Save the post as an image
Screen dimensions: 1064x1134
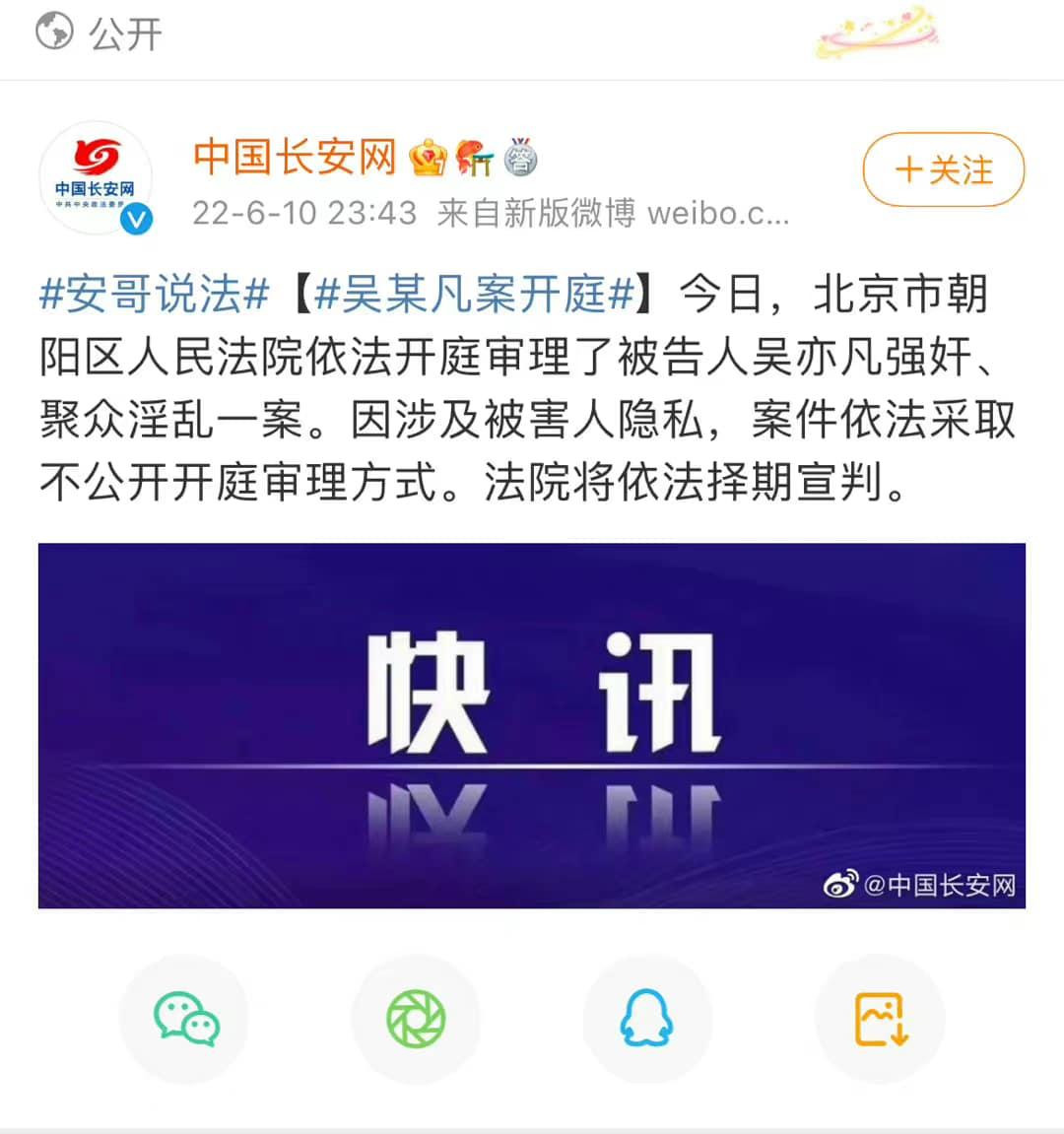pyautogui.click(x=880, y=1019)
